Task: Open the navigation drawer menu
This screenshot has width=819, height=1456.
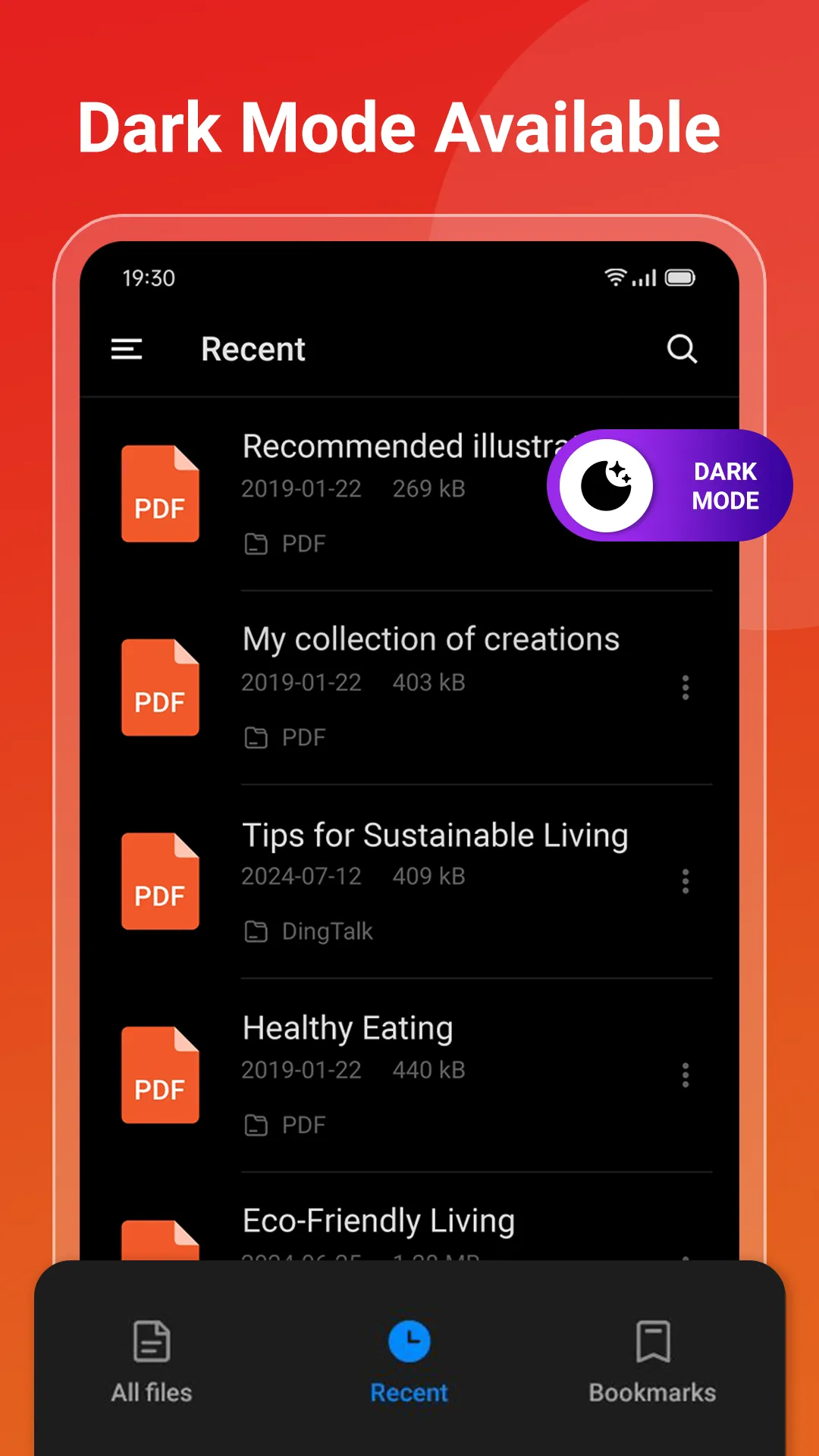Action: click(x=127, y=349)
